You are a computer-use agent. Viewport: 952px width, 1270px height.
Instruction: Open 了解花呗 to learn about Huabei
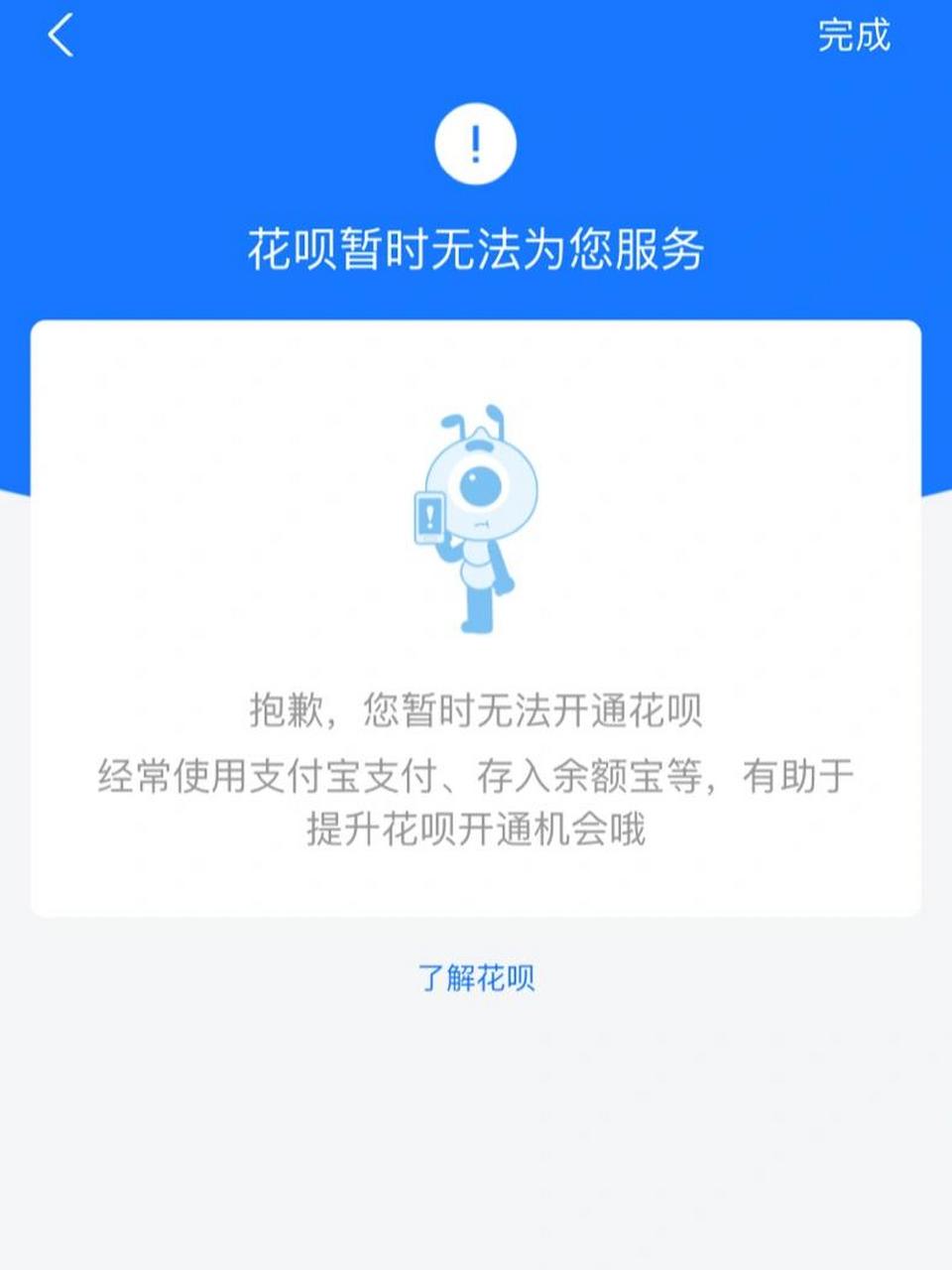click(x=479, y=977)
